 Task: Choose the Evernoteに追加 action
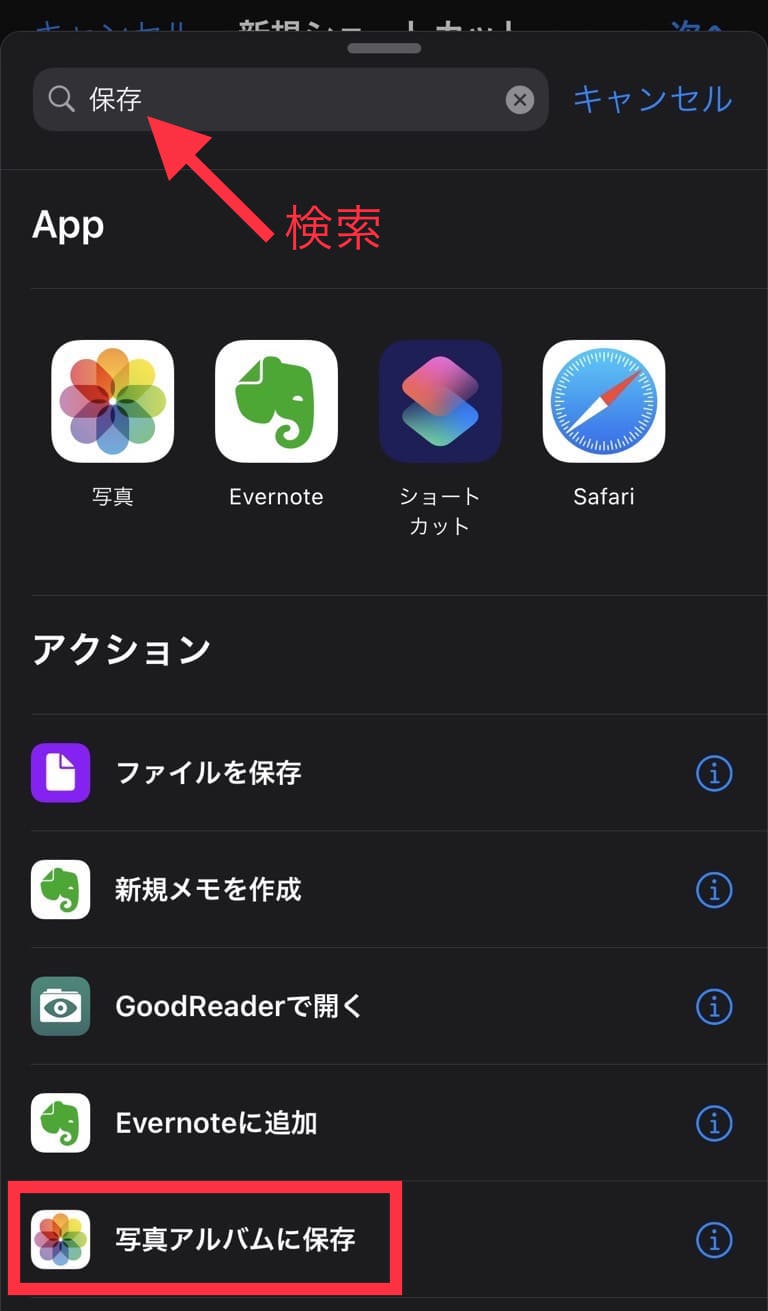pyautogui.click(x=384, y=1123)
